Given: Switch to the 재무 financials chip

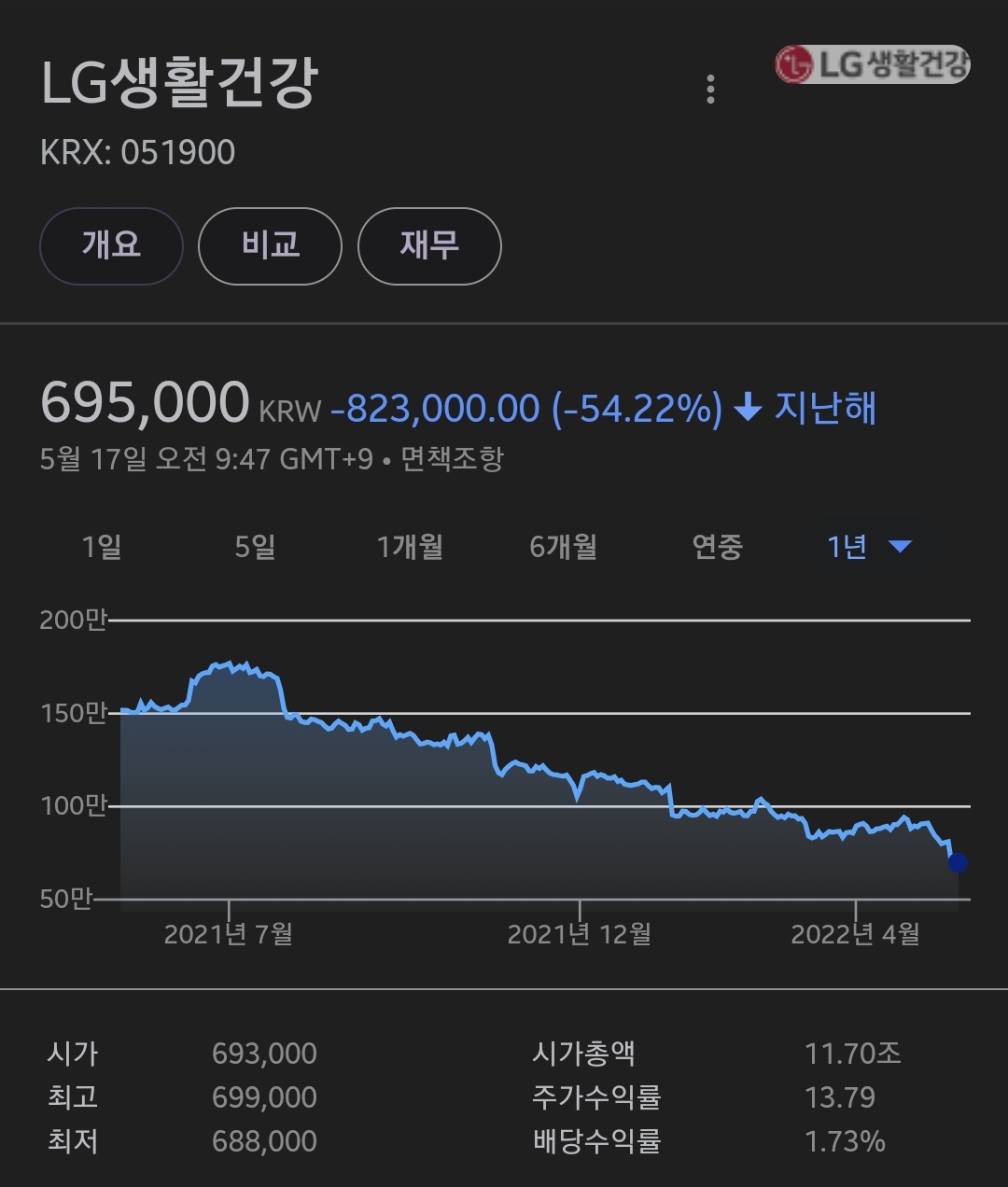Looking at the screenshot, I should (x=429, y=245).
